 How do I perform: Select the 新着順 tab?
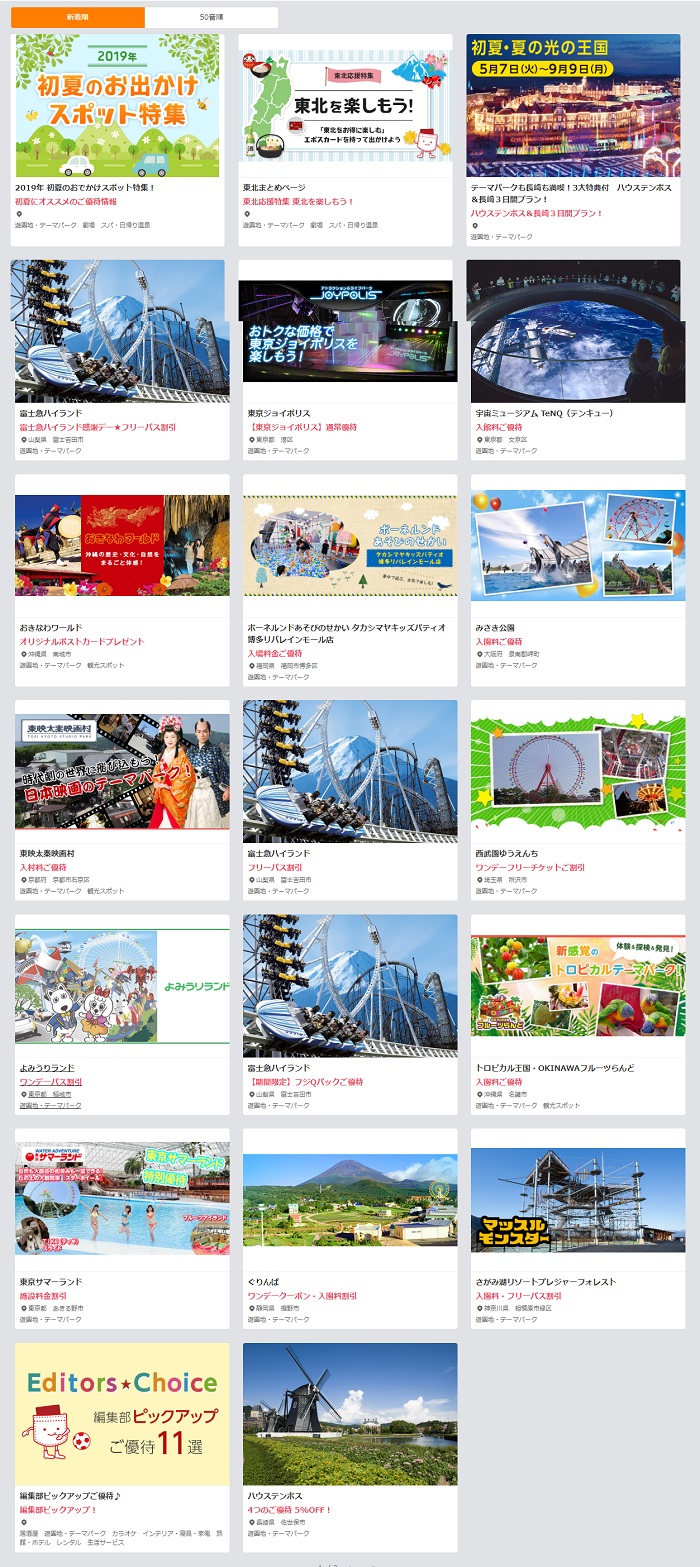[77, 17]
